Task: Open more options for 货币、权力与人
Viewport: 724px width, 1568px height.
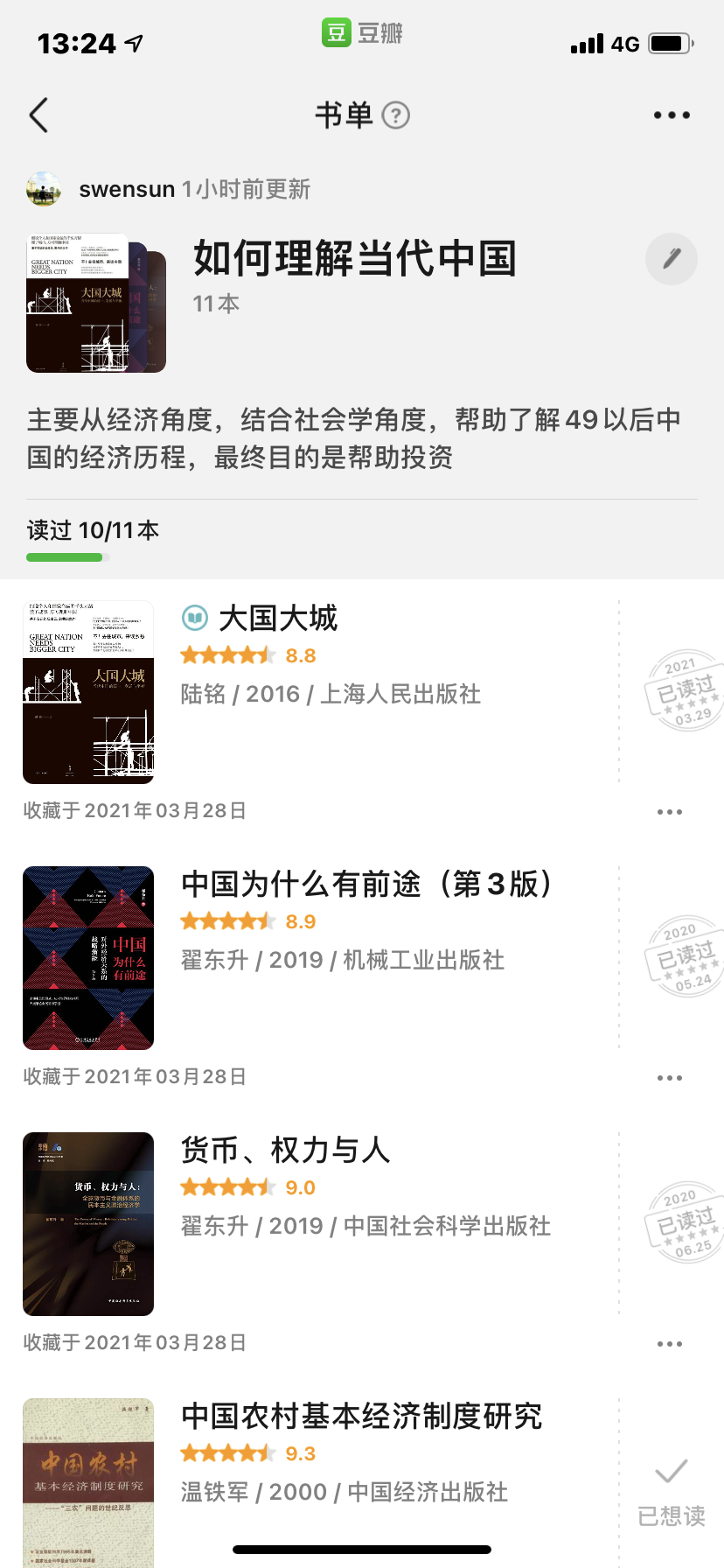Action: tap(670, 1344)
